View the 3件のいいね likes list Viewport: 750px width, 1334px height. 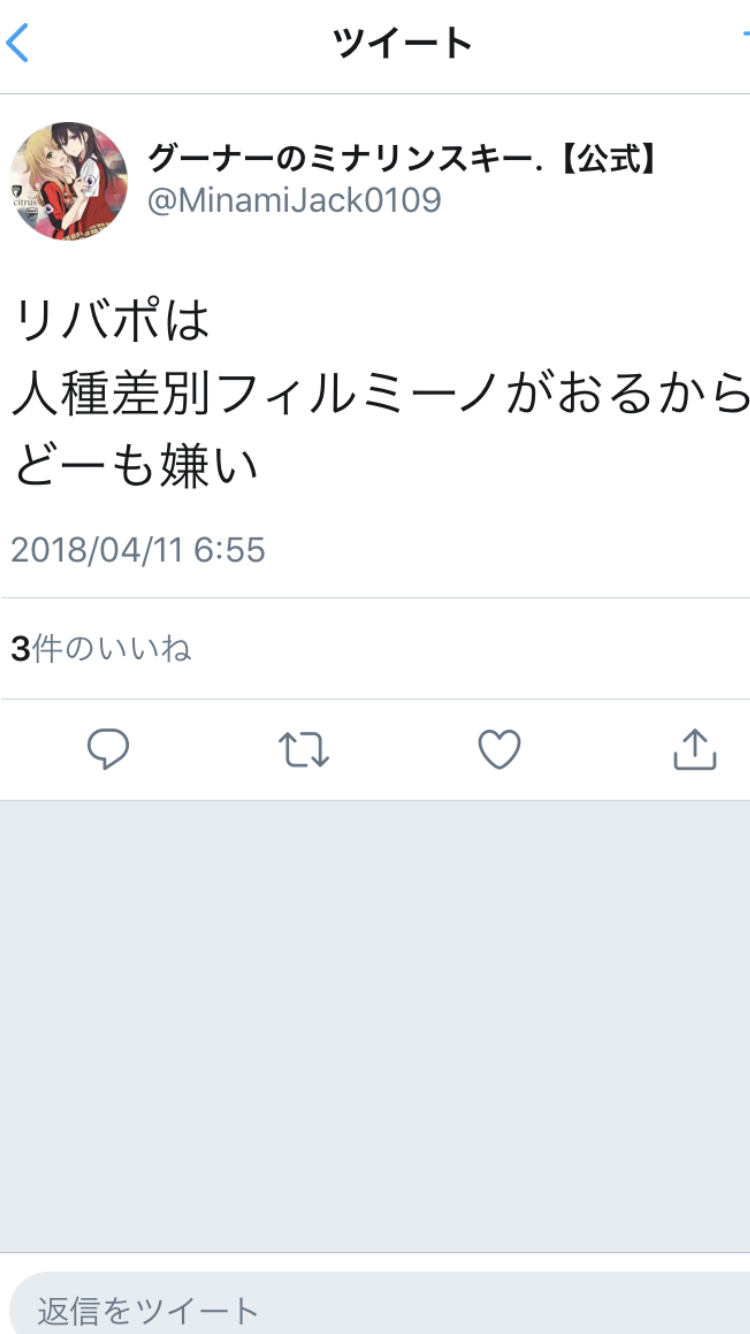tap(101, 649)
